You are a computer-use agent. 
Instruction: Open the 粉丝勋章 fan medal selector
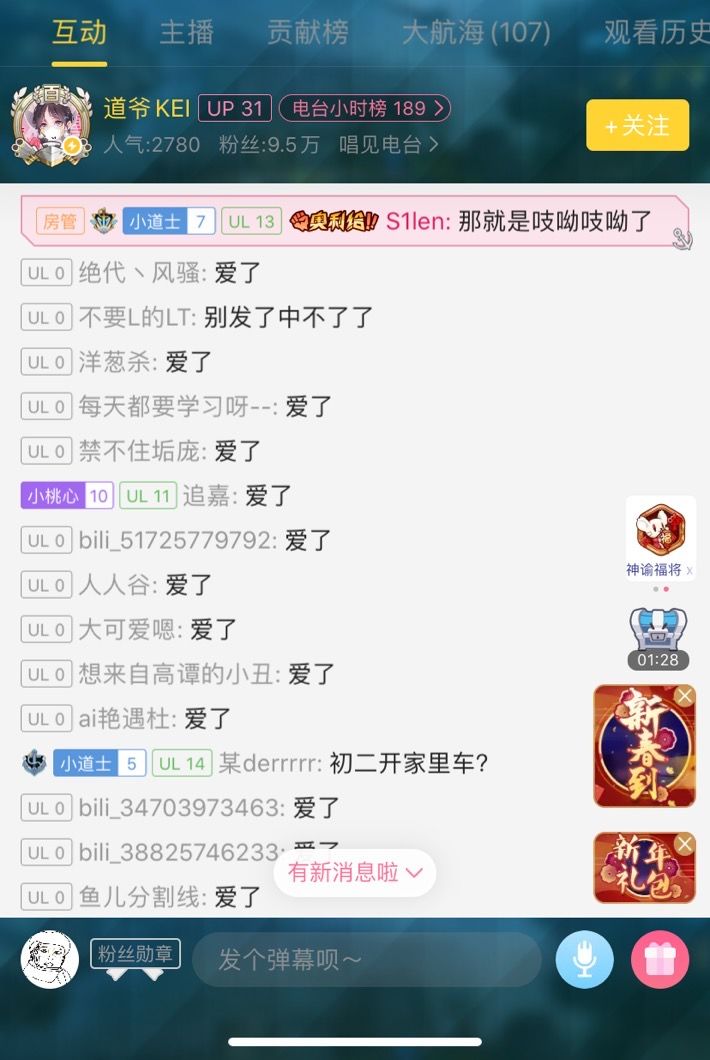(136, 955)
